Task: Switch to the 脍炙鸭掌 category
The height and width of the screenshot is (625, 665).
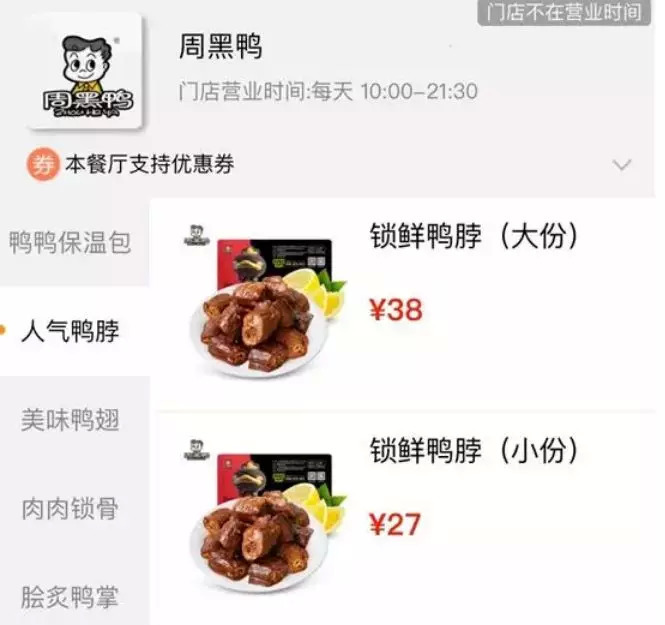Action: [x=70, y=598]
